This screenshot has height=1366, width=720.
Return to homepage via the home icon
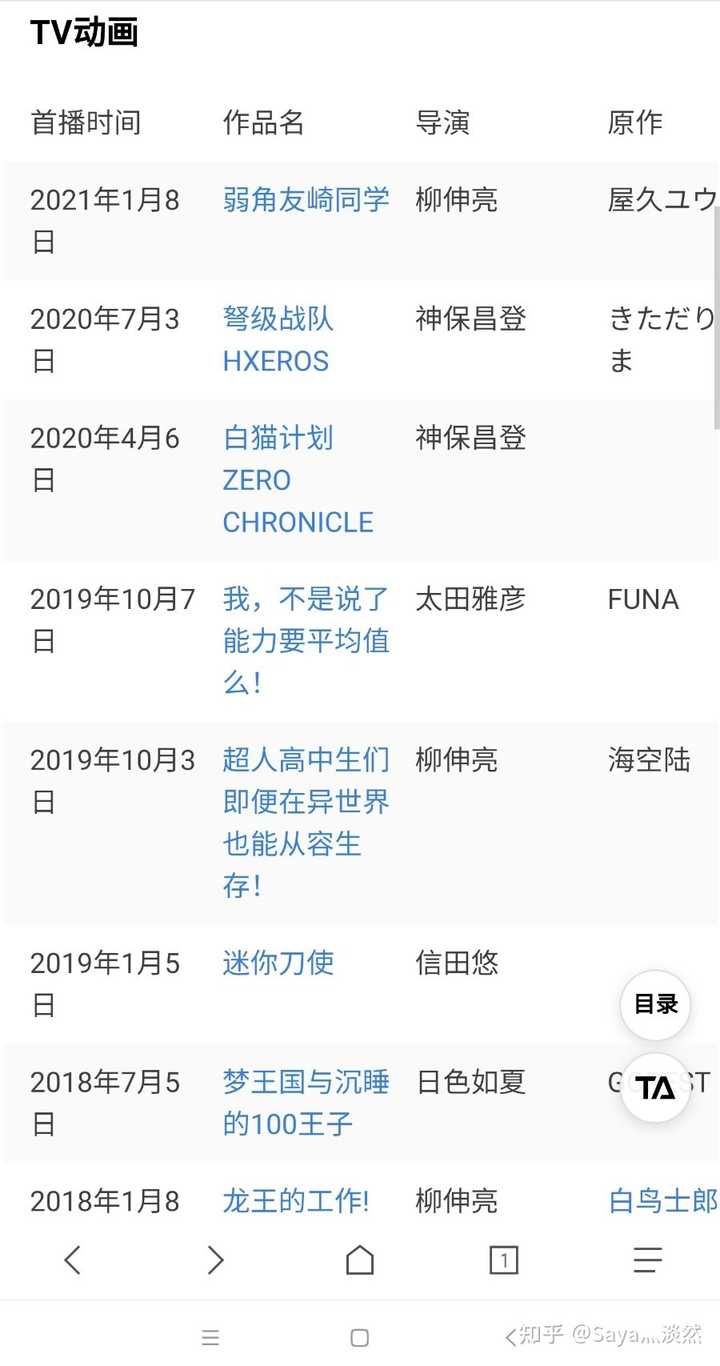coord(360,1261)
